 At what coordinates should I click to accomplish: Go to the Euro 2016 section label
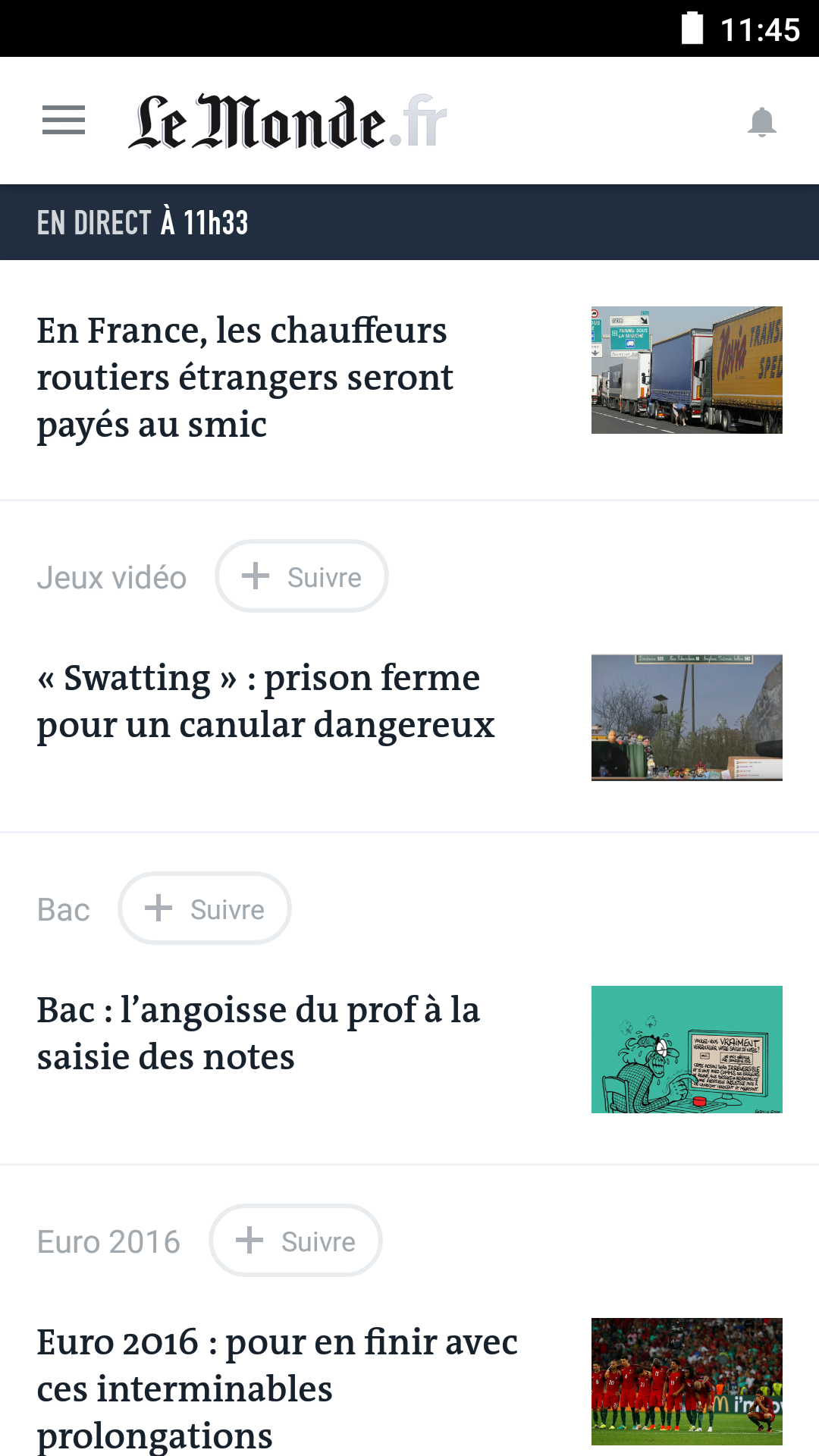tap(108, 1242)
